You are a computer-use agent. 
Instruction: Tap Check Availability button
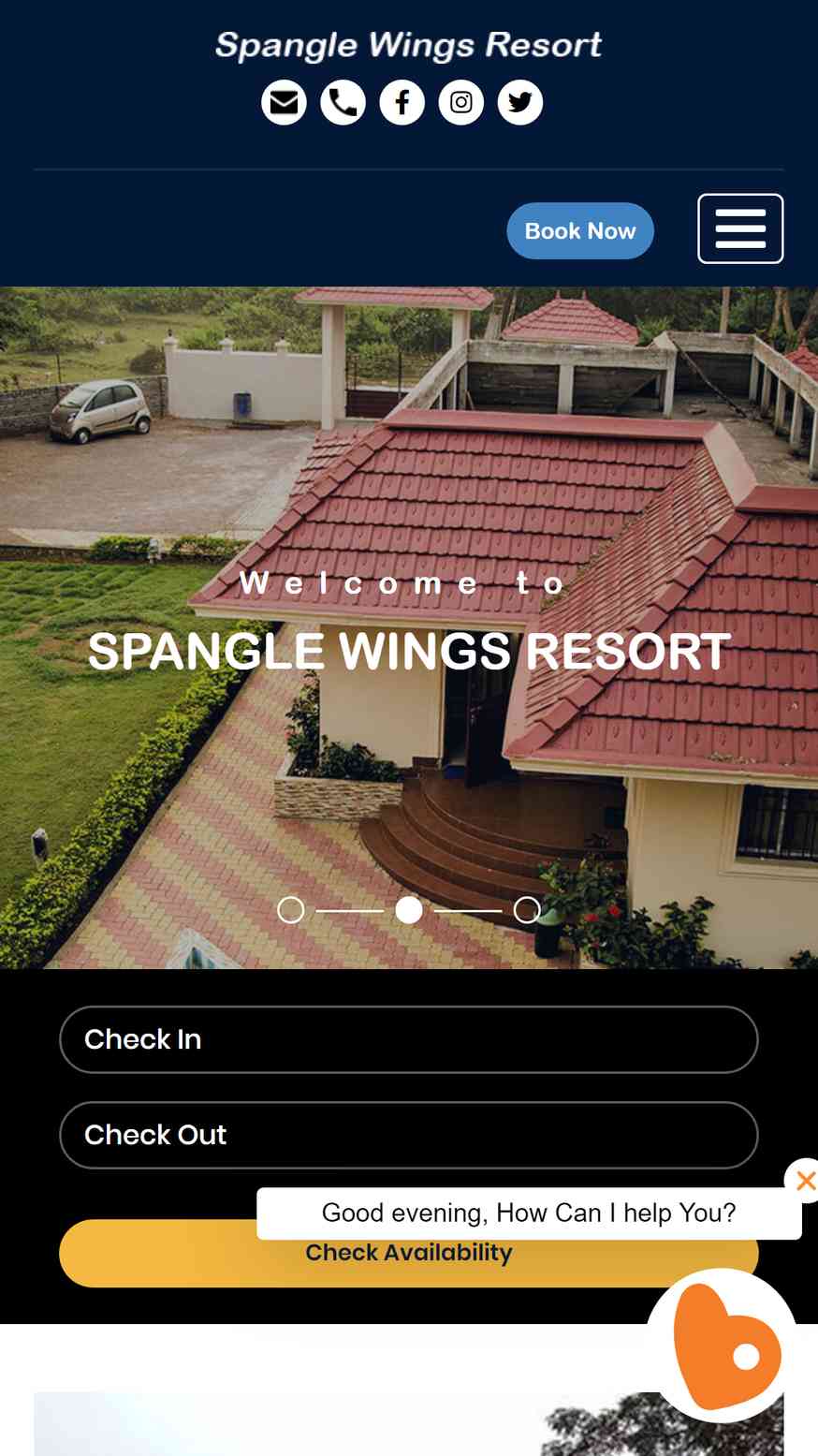[x=159, y=1254]
